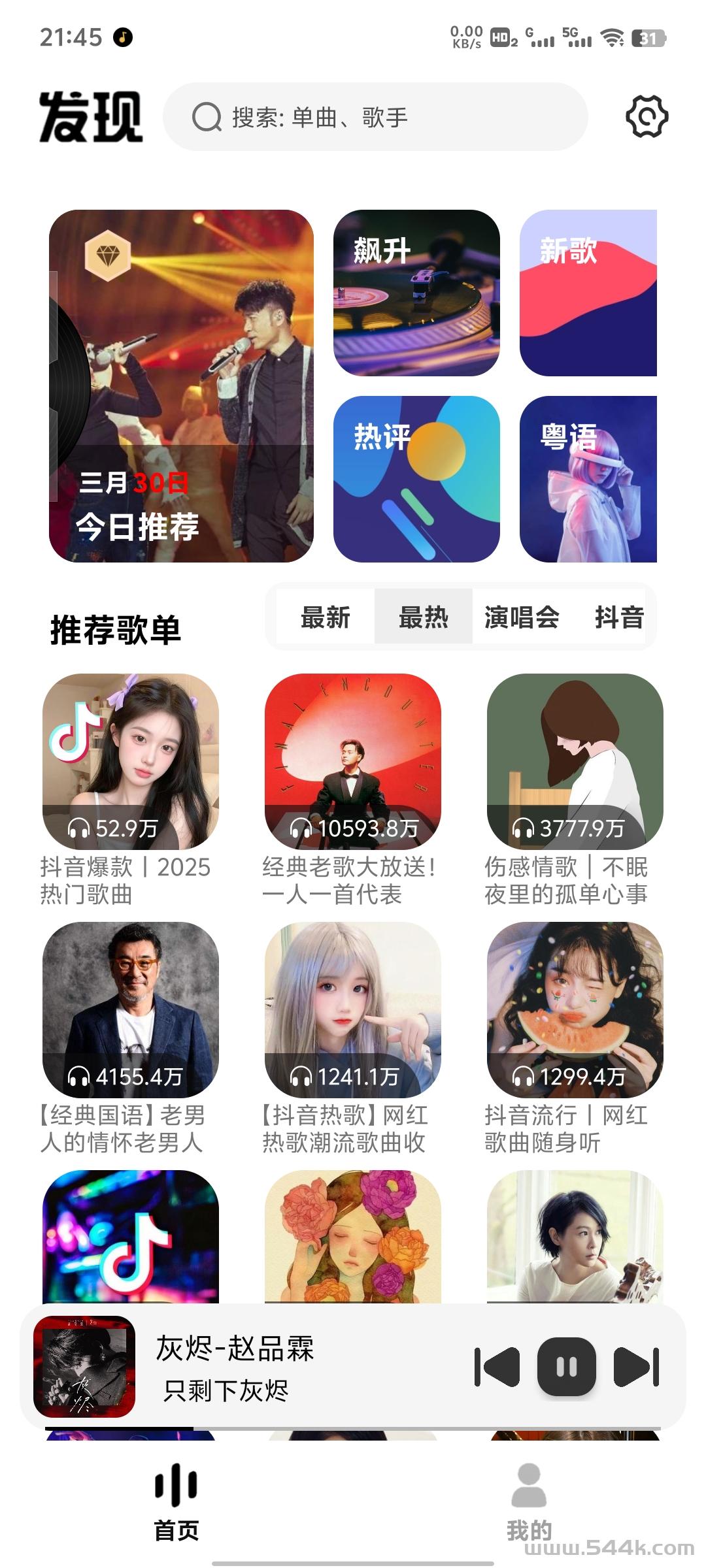Open playlist 抖音流行 网红歌曲随身听
The width and height of the screenshot is (706, 1568).
[575, 1009]
